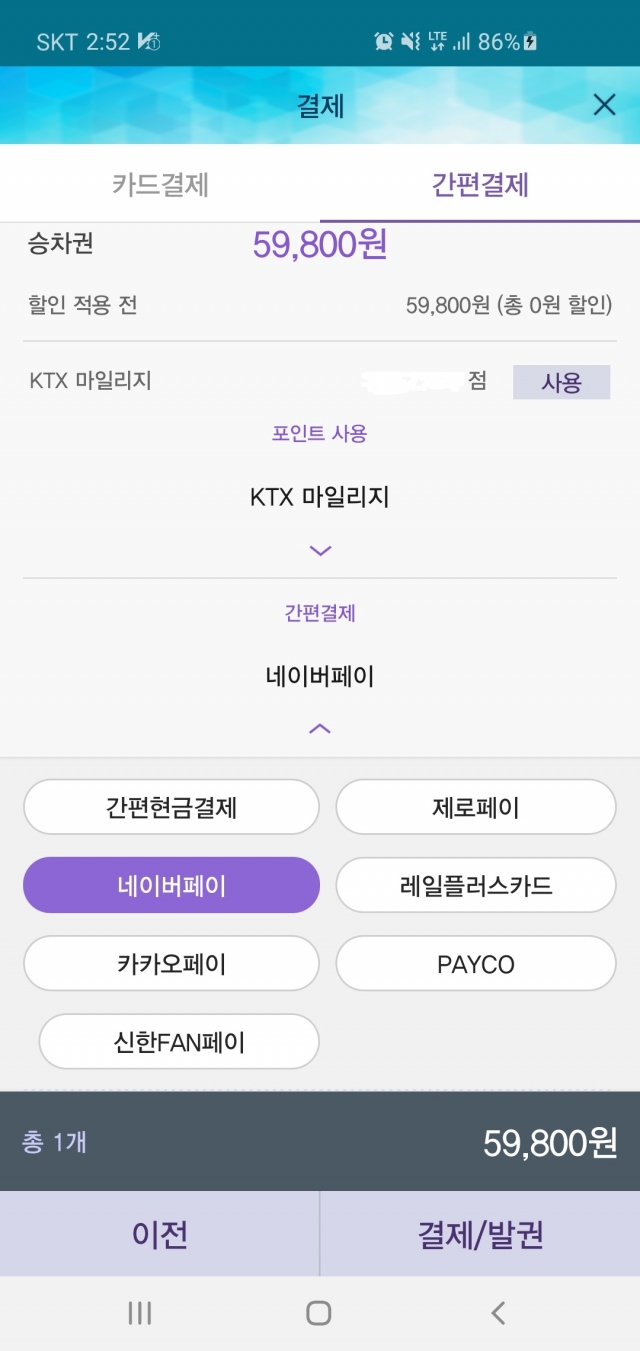Tap 사용 to apply KTX mileage
The height and width of the screenshot is (1351, 640).
click(x=561, y=382)
